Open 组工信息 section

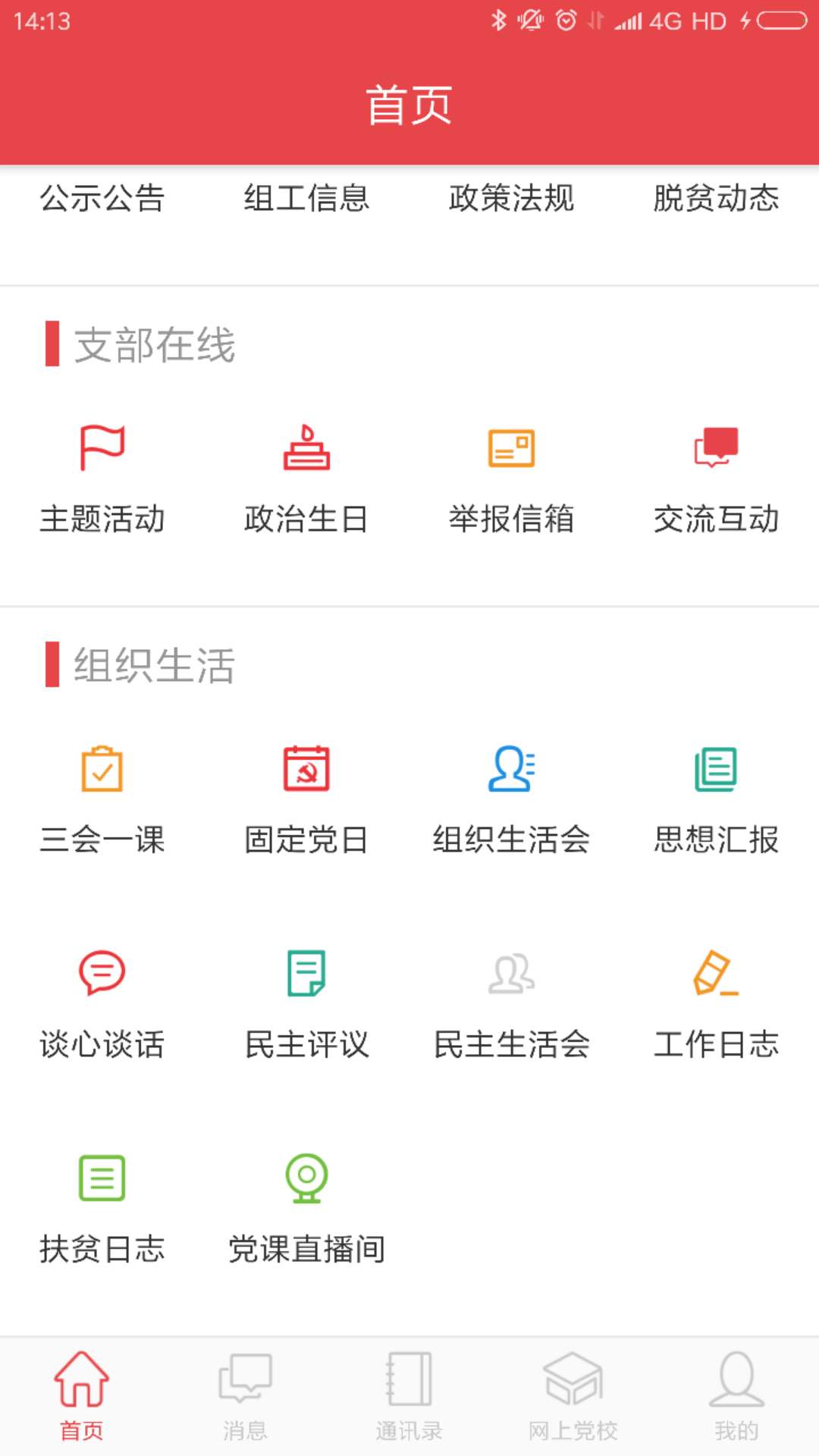tap(306, 199)
